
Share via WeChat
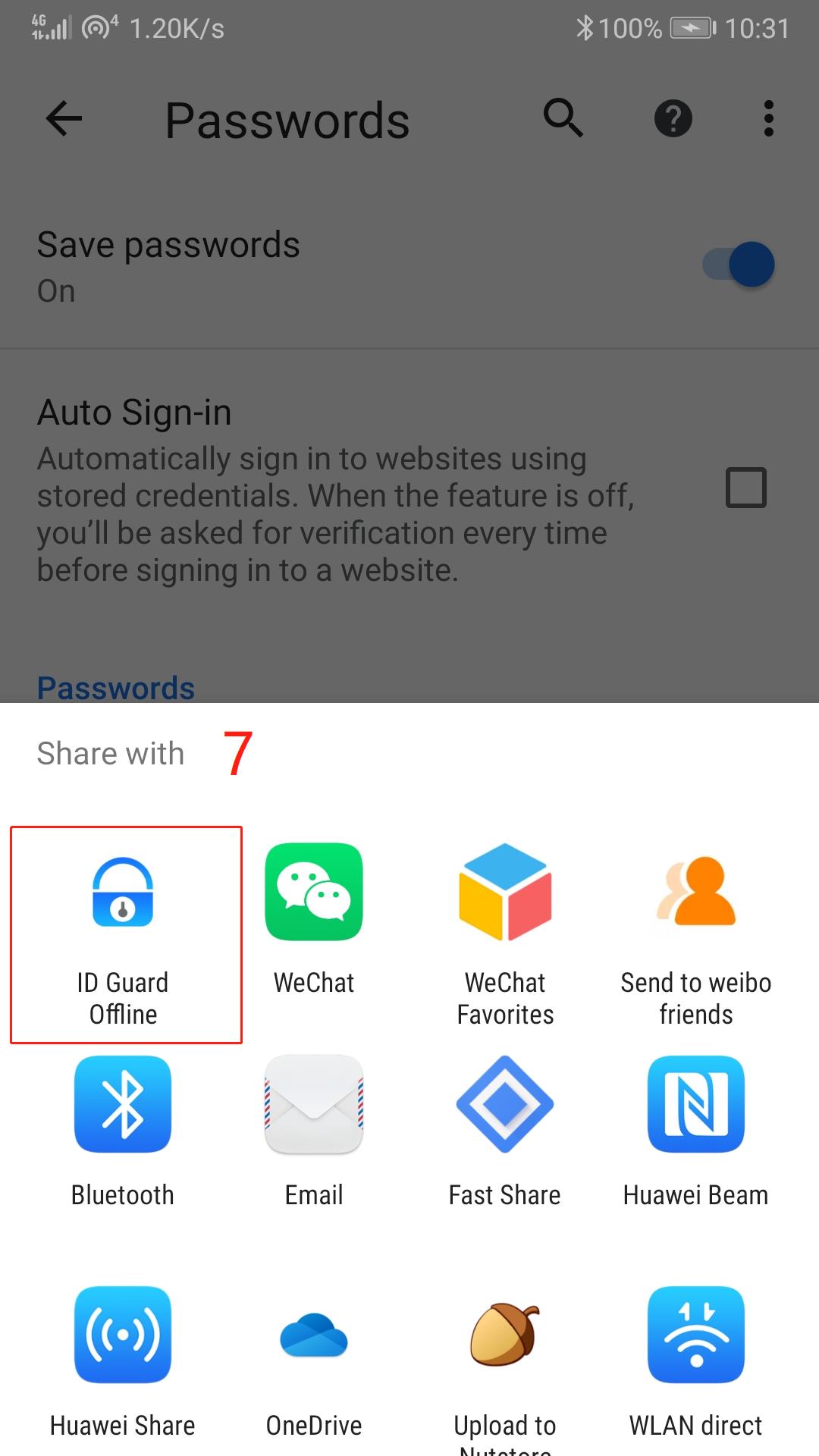tap(314, 892)
